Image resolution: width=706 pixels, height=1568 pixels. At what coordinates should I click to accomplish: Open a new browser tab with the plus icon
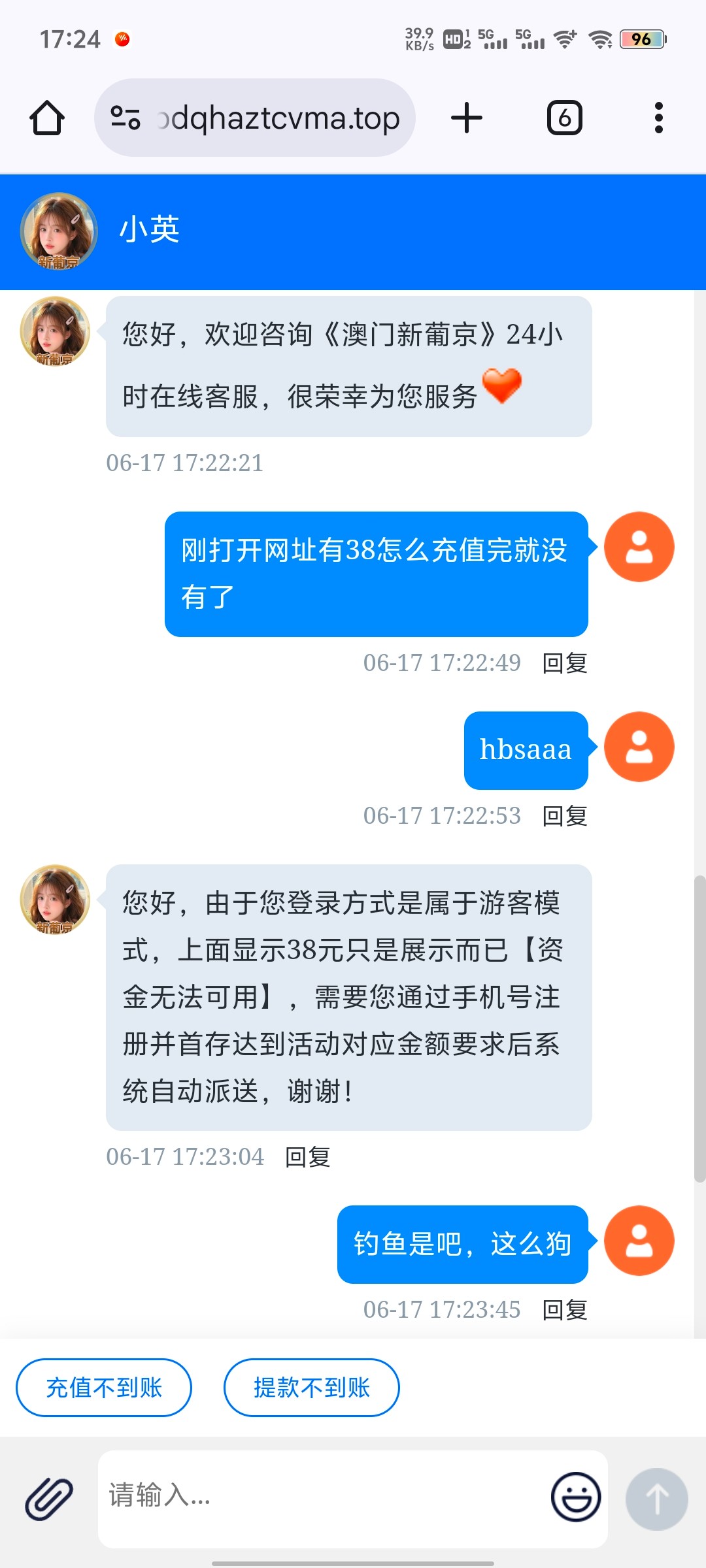(x=466, y=118)
